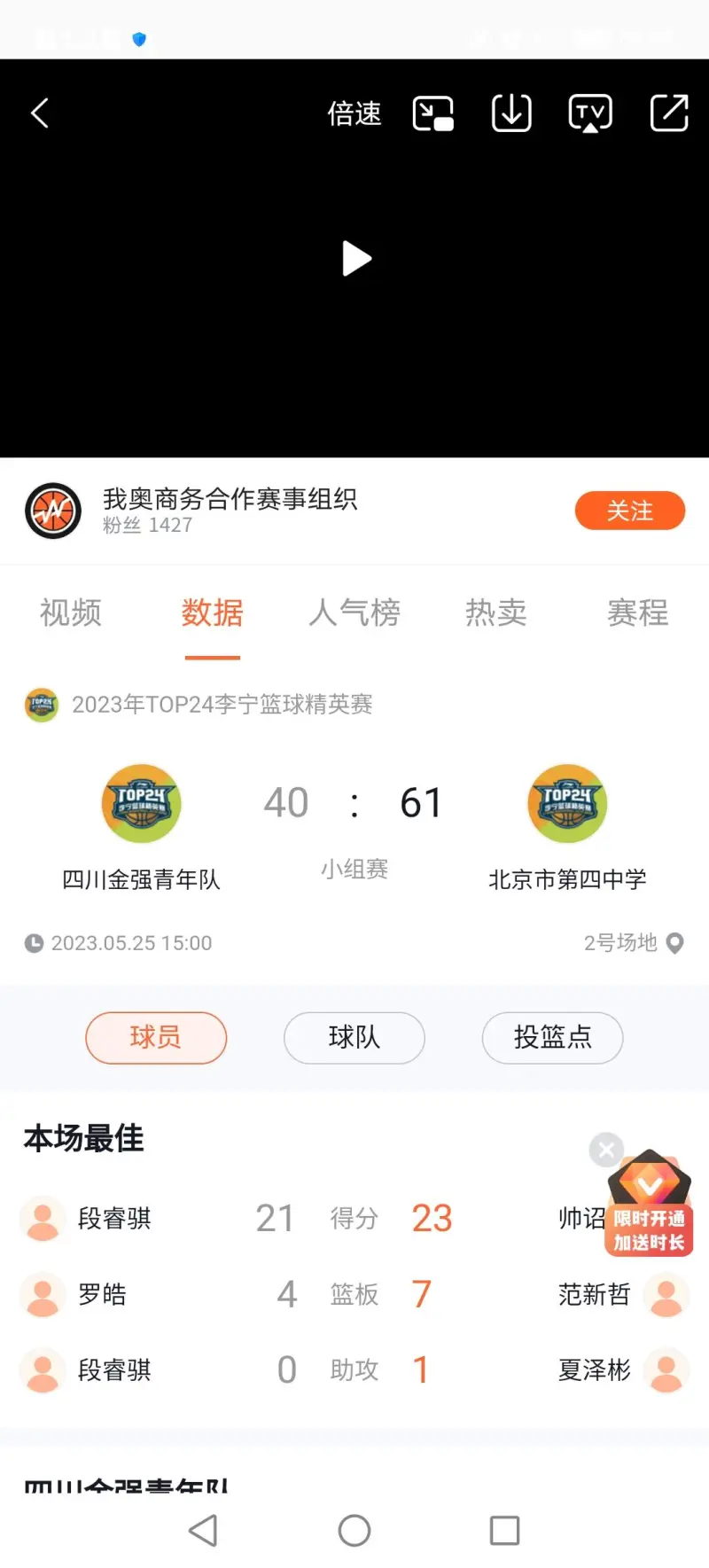Switch to the 视频 tab
Image resolution: width=709 pixels, height=1568 pixels.
coord(71,612)
